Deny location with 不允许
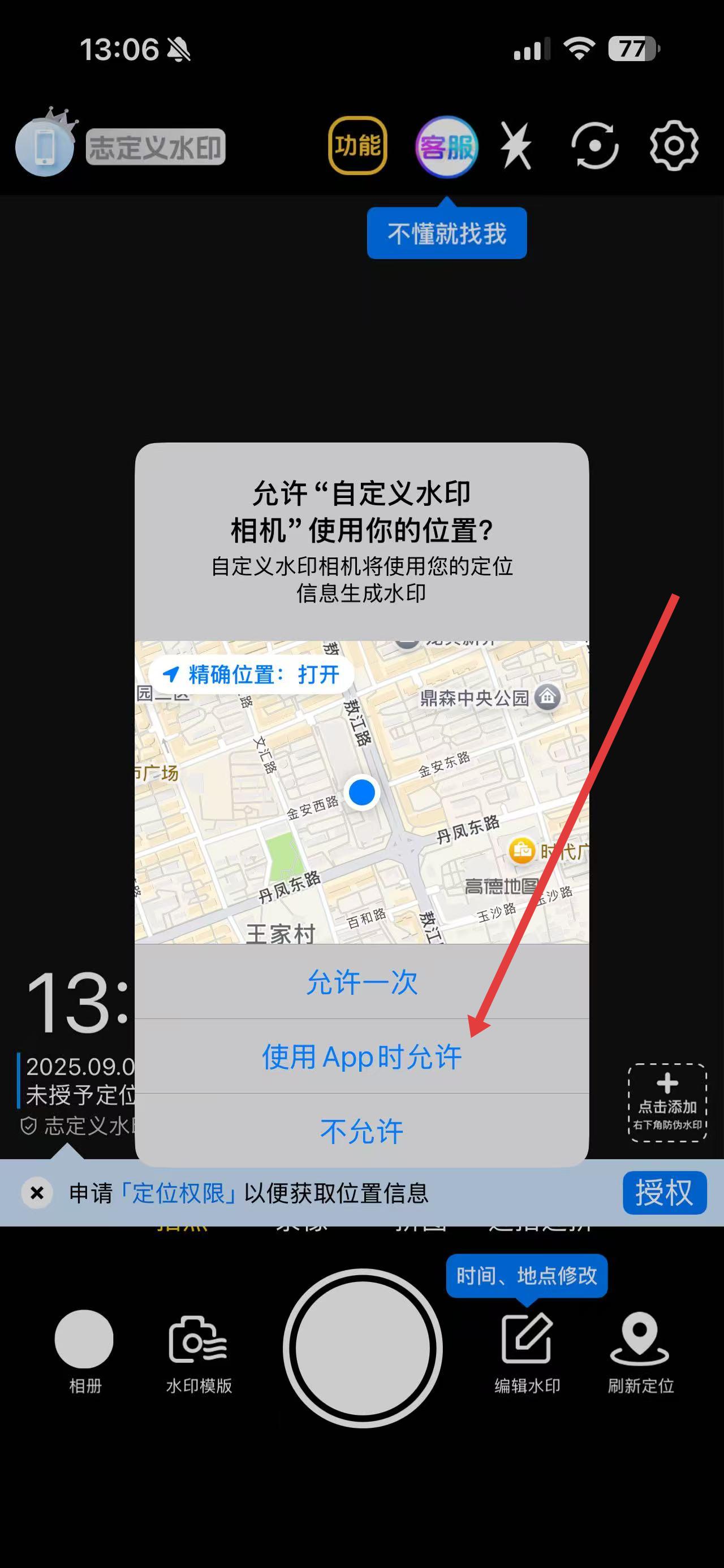This screenshot has height=1568, width=724. (361, 1131)
